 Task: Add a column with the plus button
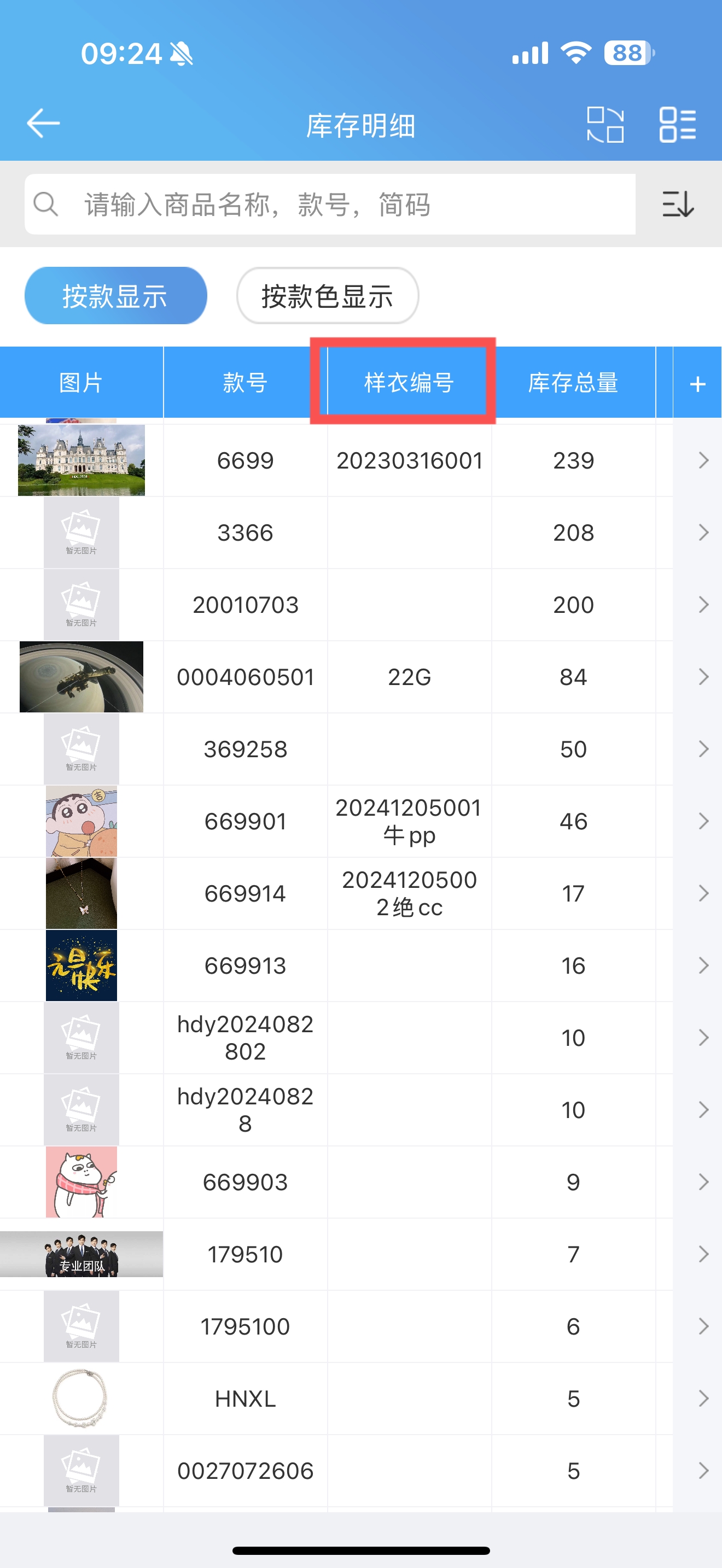click(697, 383)
